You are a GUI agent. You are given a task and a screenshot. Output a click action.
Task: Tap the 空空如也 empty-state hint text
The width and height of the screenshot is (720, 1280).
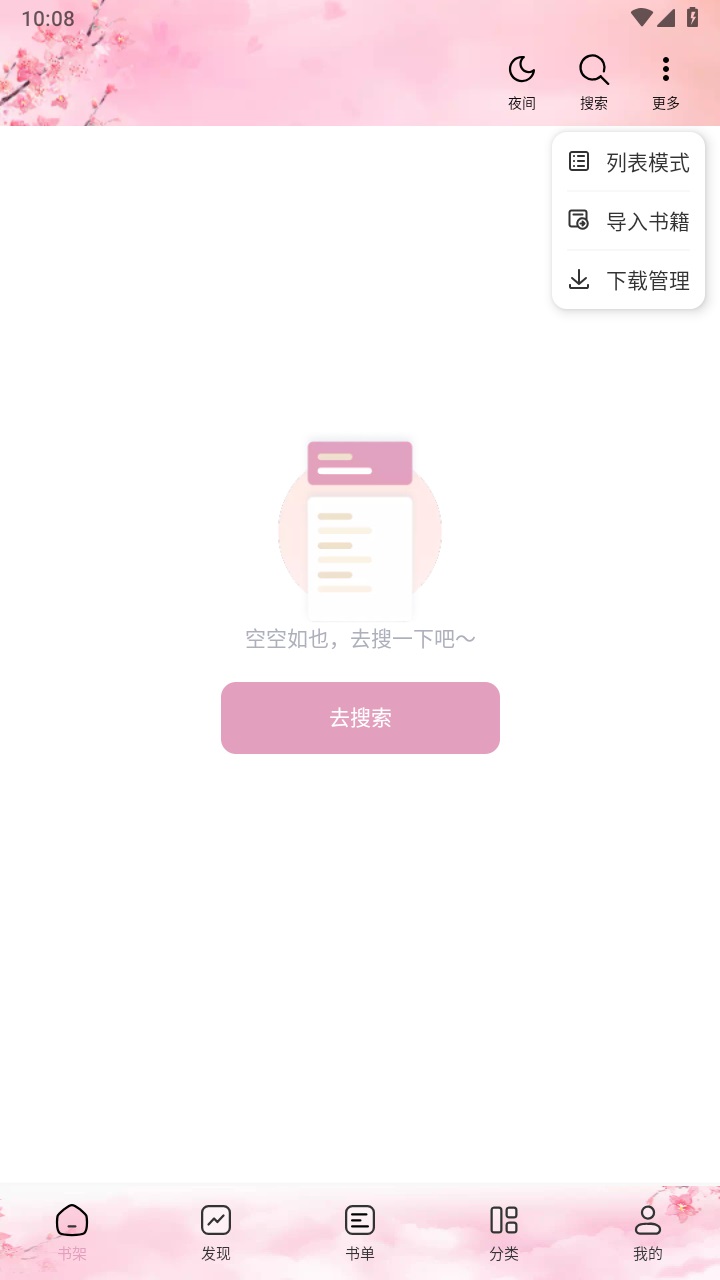tap(360, 638)
